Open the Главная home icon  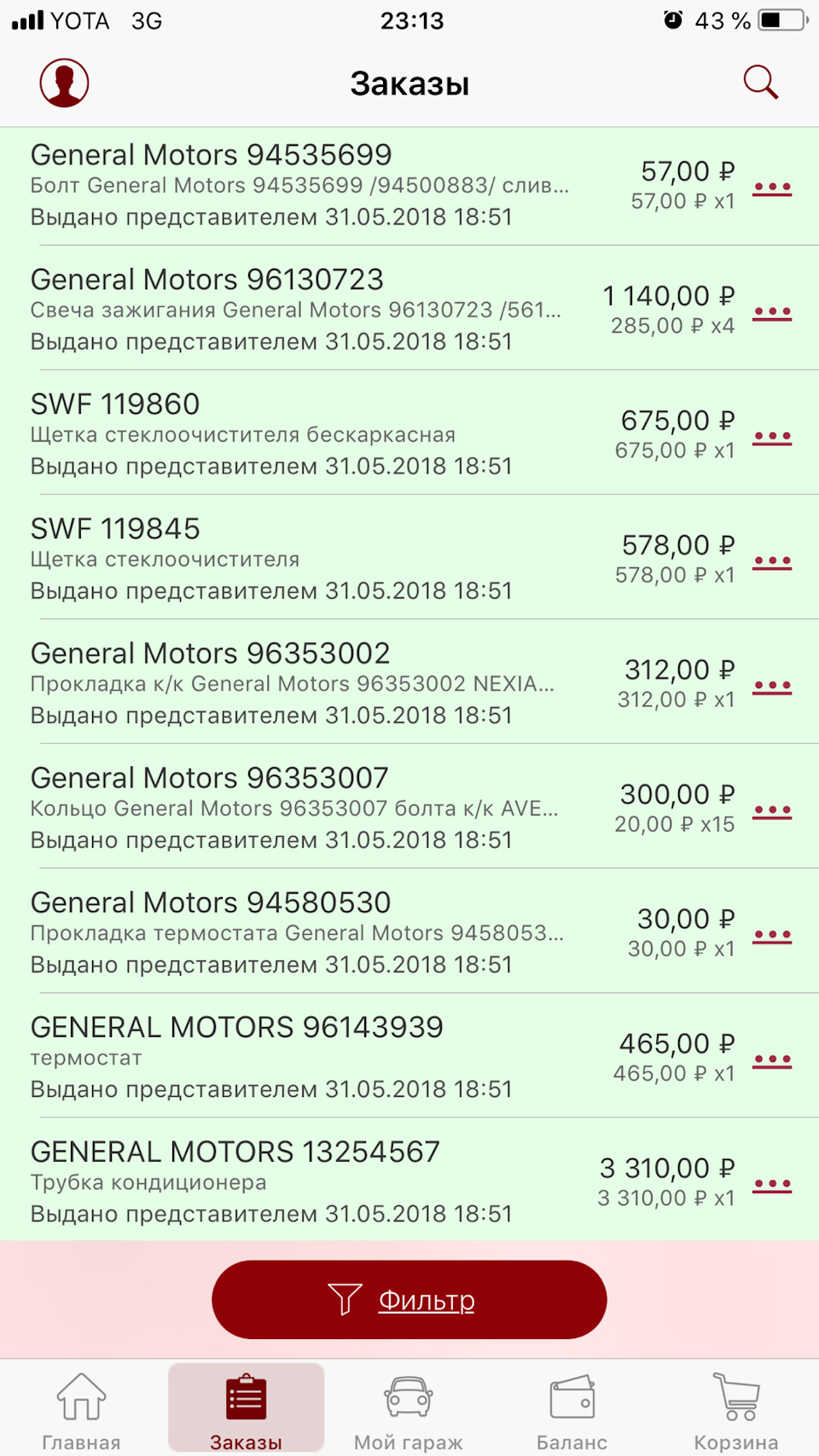pos(82,1397)
